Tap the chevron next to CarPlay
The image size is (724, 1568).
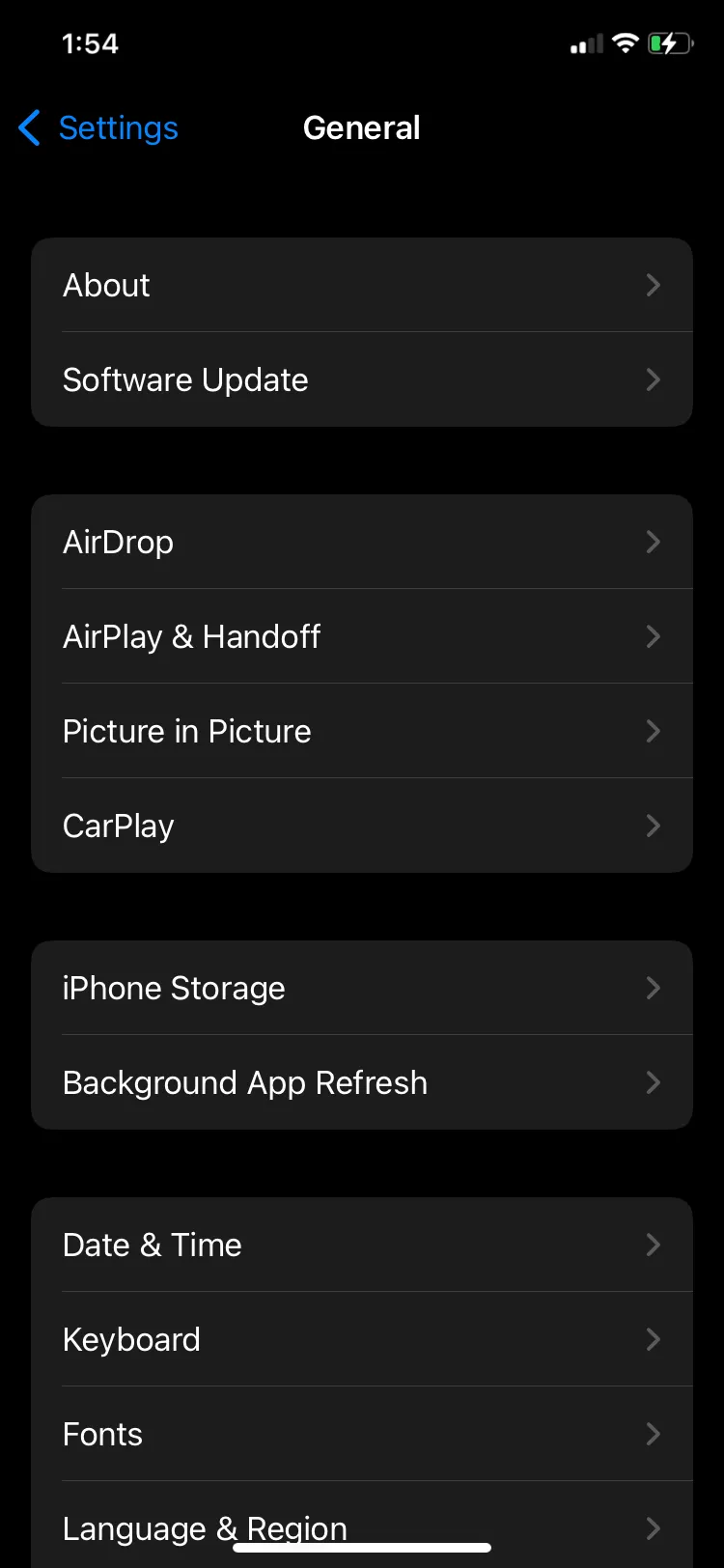(x=654, y=826)
